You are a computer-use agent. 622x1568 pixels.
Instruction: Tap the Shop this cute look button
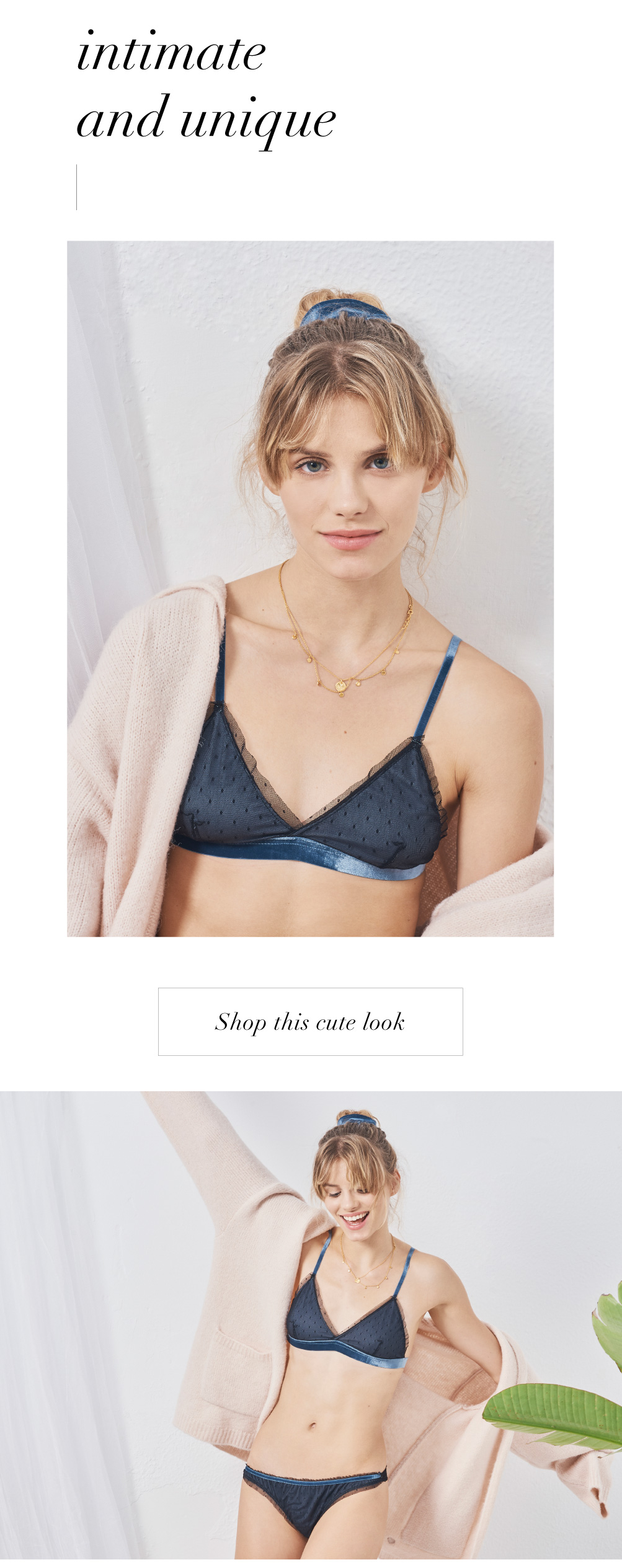coord(310,1021)
